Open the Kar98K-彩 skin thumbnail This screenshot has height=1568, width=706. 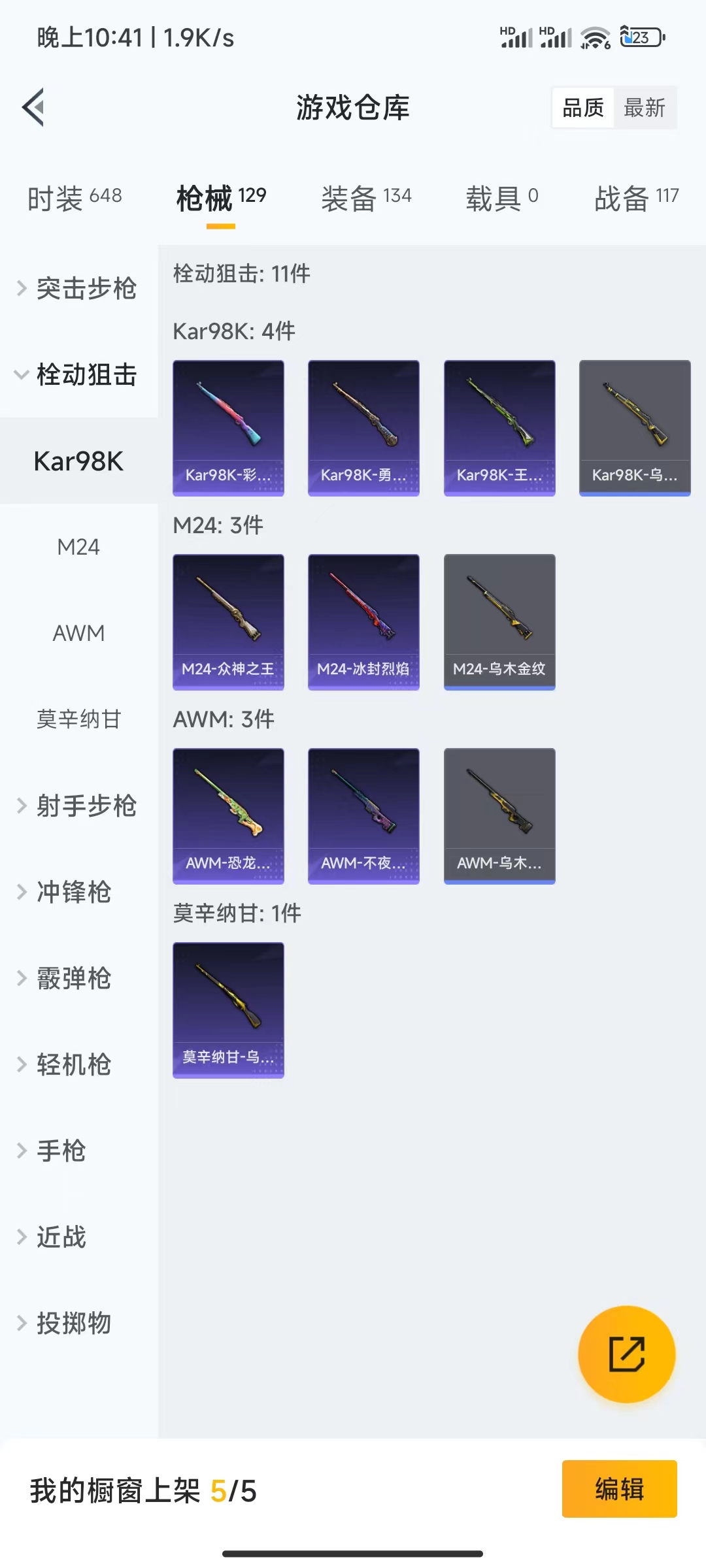click(228, 427)
